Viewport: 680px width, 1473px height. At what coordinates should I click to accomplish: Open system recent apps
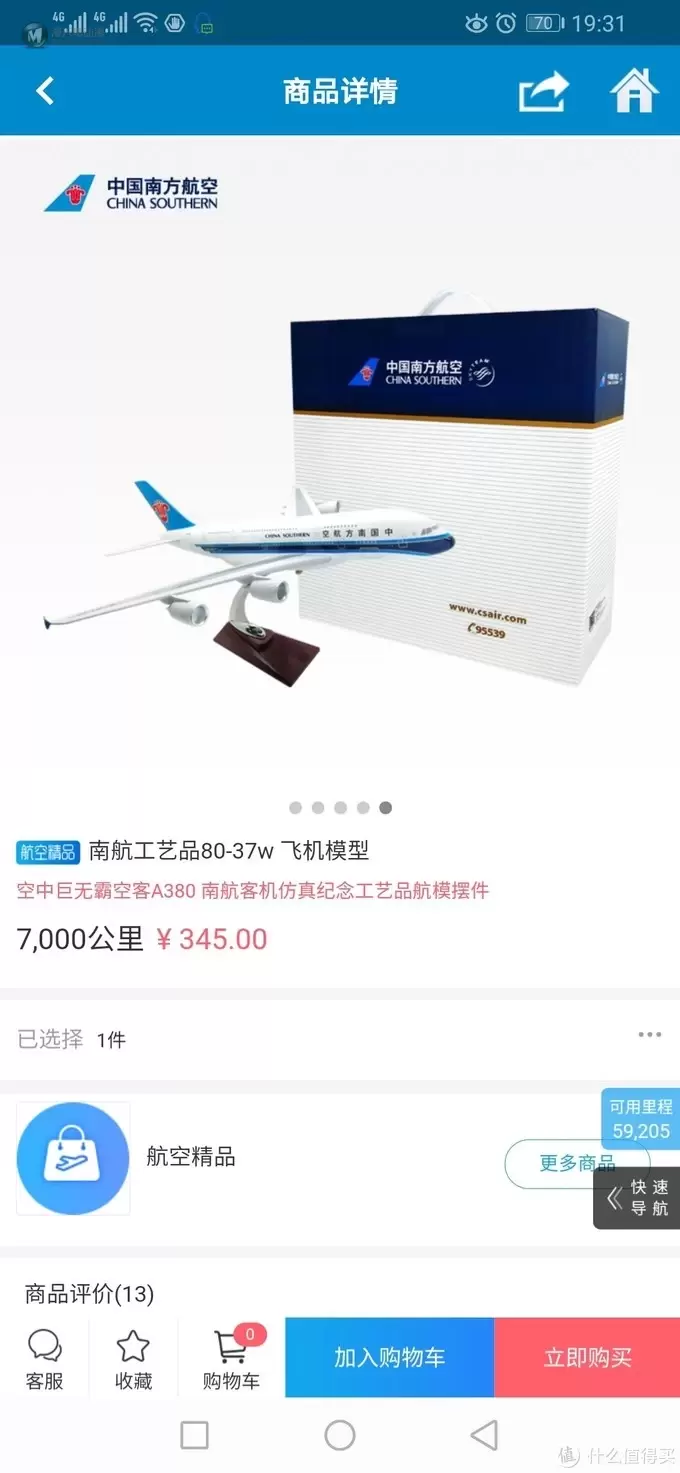click(x=194, y=1435)
